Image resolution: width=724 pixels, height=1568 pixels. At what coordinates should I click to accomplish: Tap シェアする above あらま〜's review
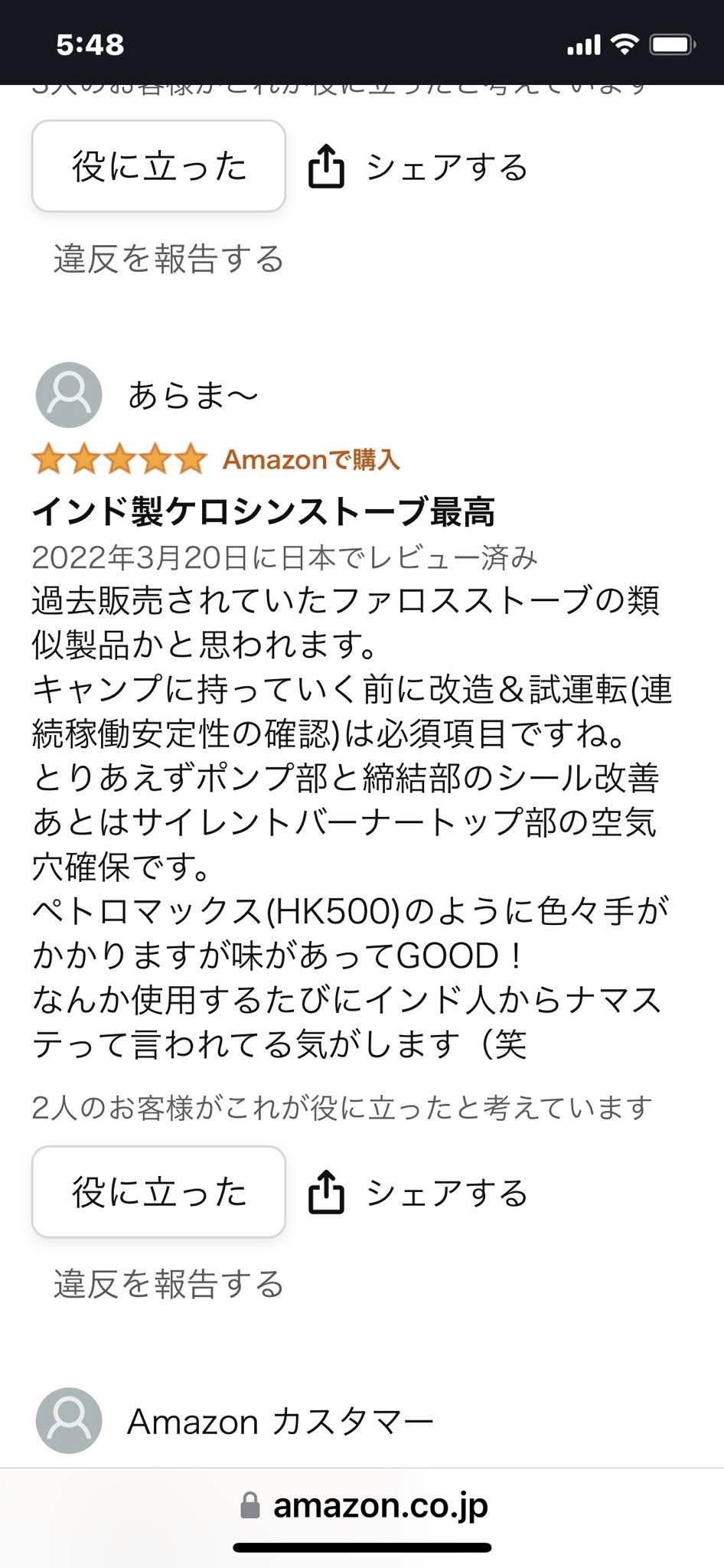[418, 168]
